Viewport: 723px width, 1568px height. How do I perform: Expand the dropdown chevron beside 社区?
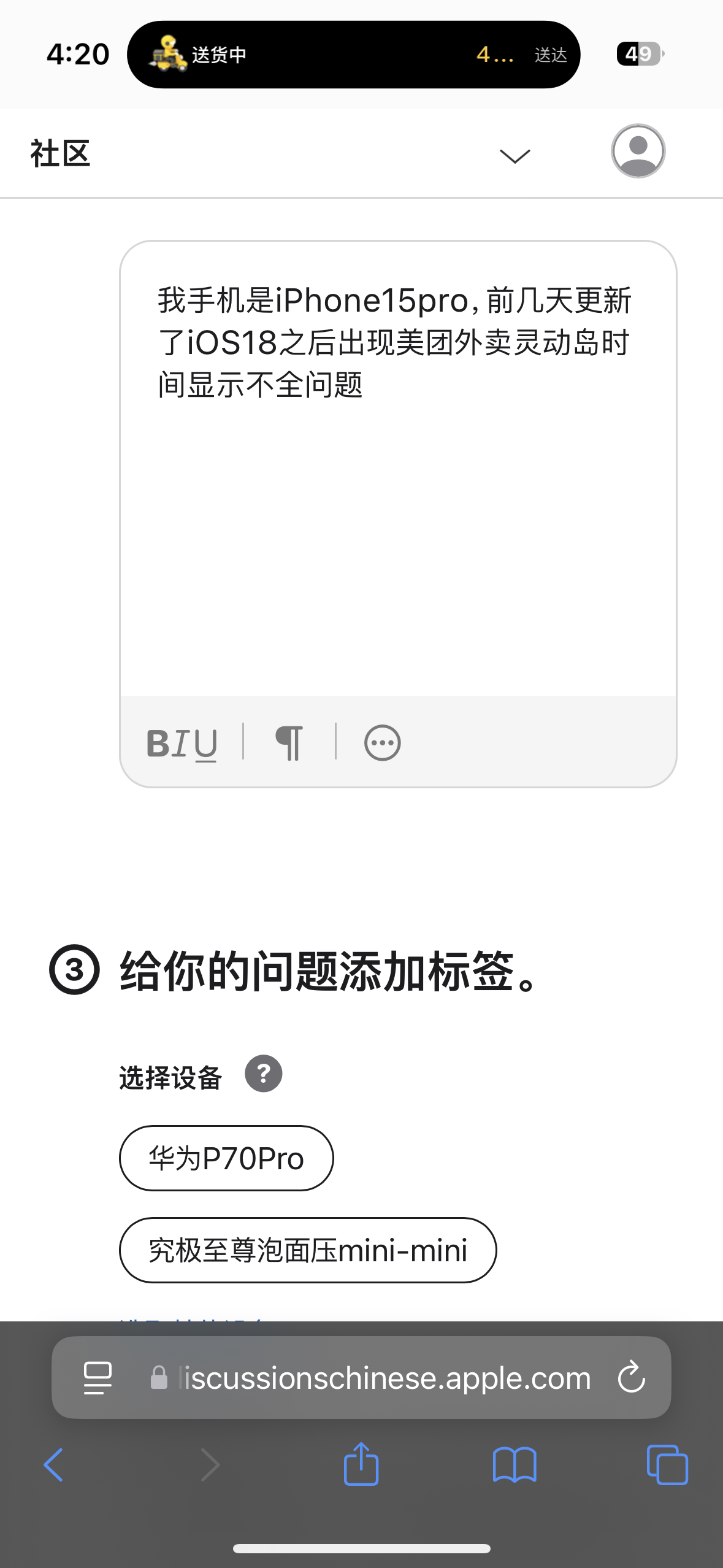click(x=514, y=155)
